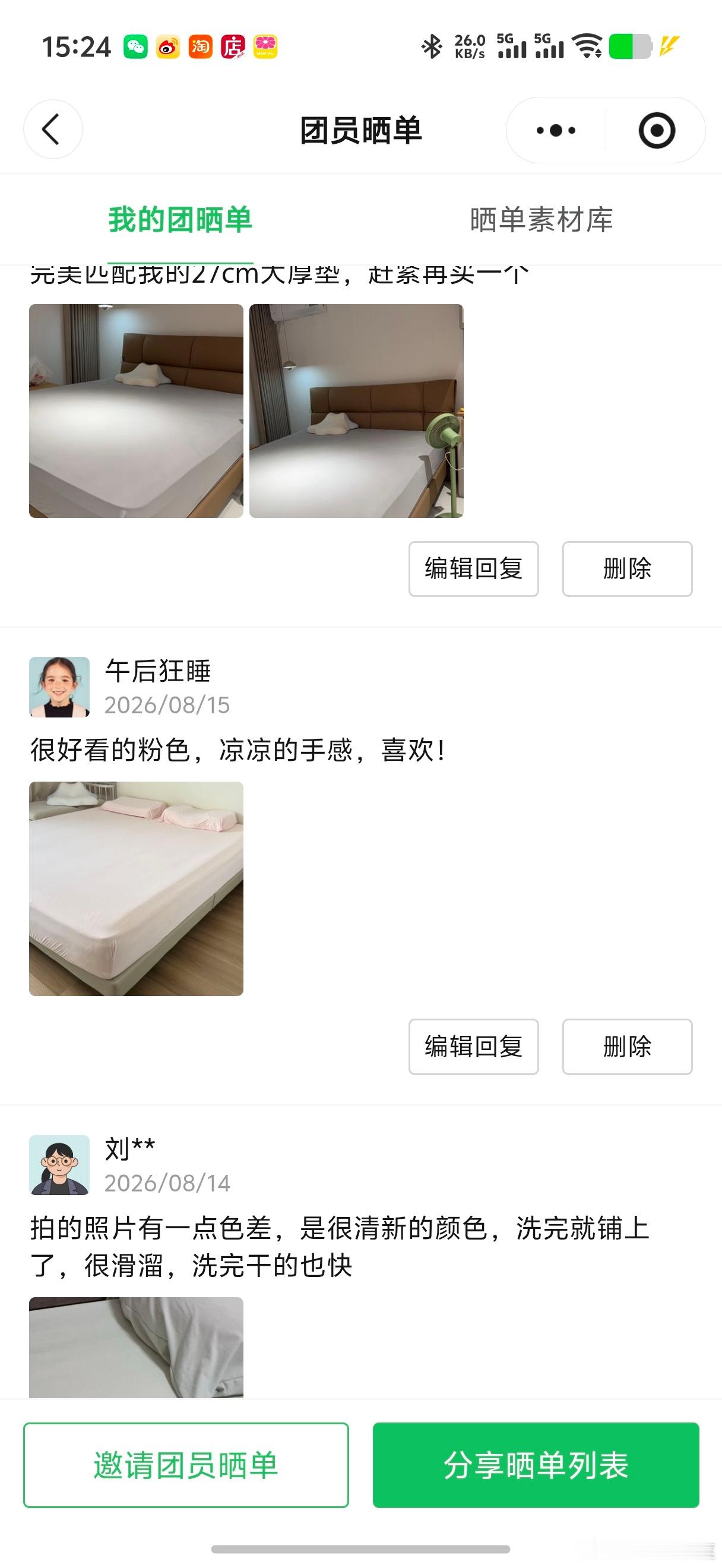Screen dimensions: 722x1568
Task: Close the mini program with the circle icon
Action: (x=657, y=130)
